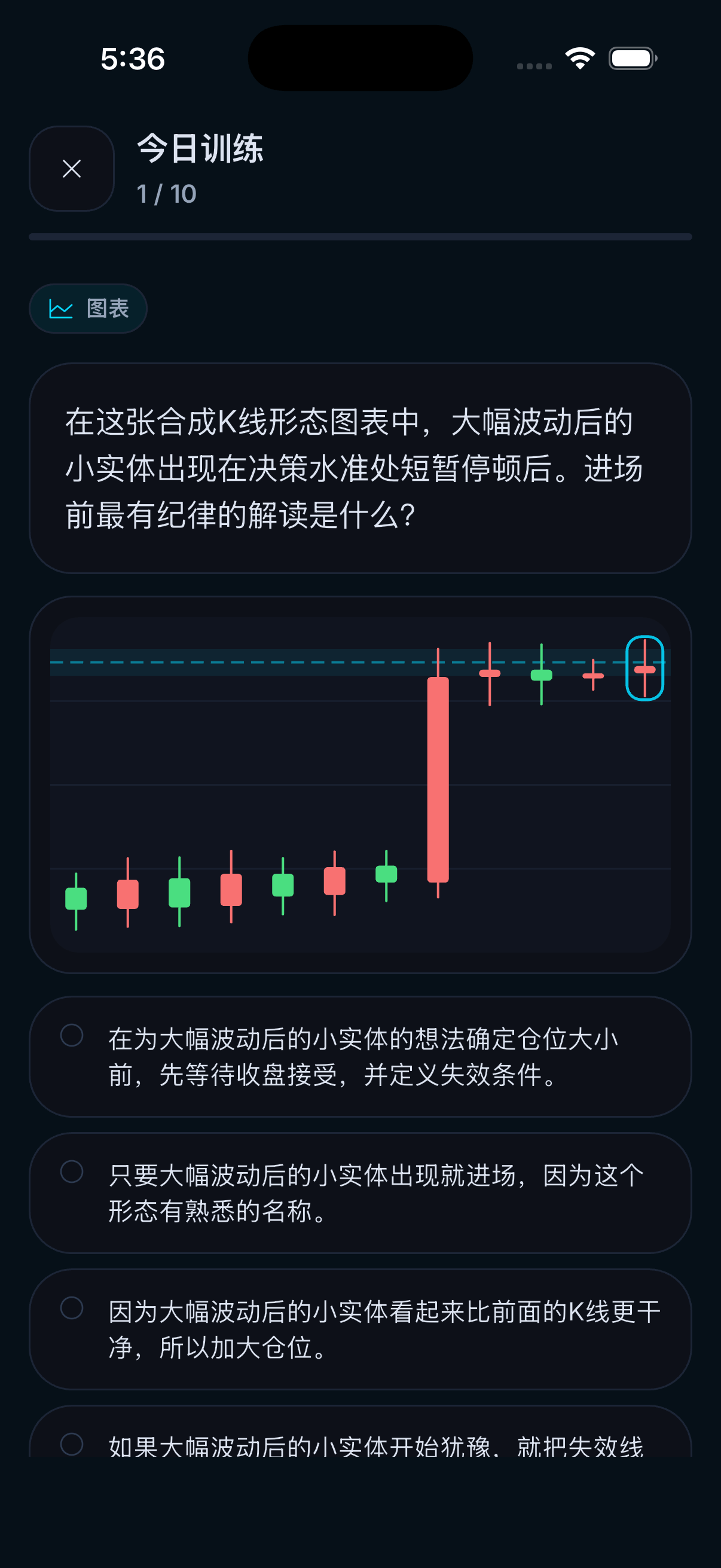
Task: Select the answer starting with 在为大幅波动后的小实体
Action: [360, 1057]
